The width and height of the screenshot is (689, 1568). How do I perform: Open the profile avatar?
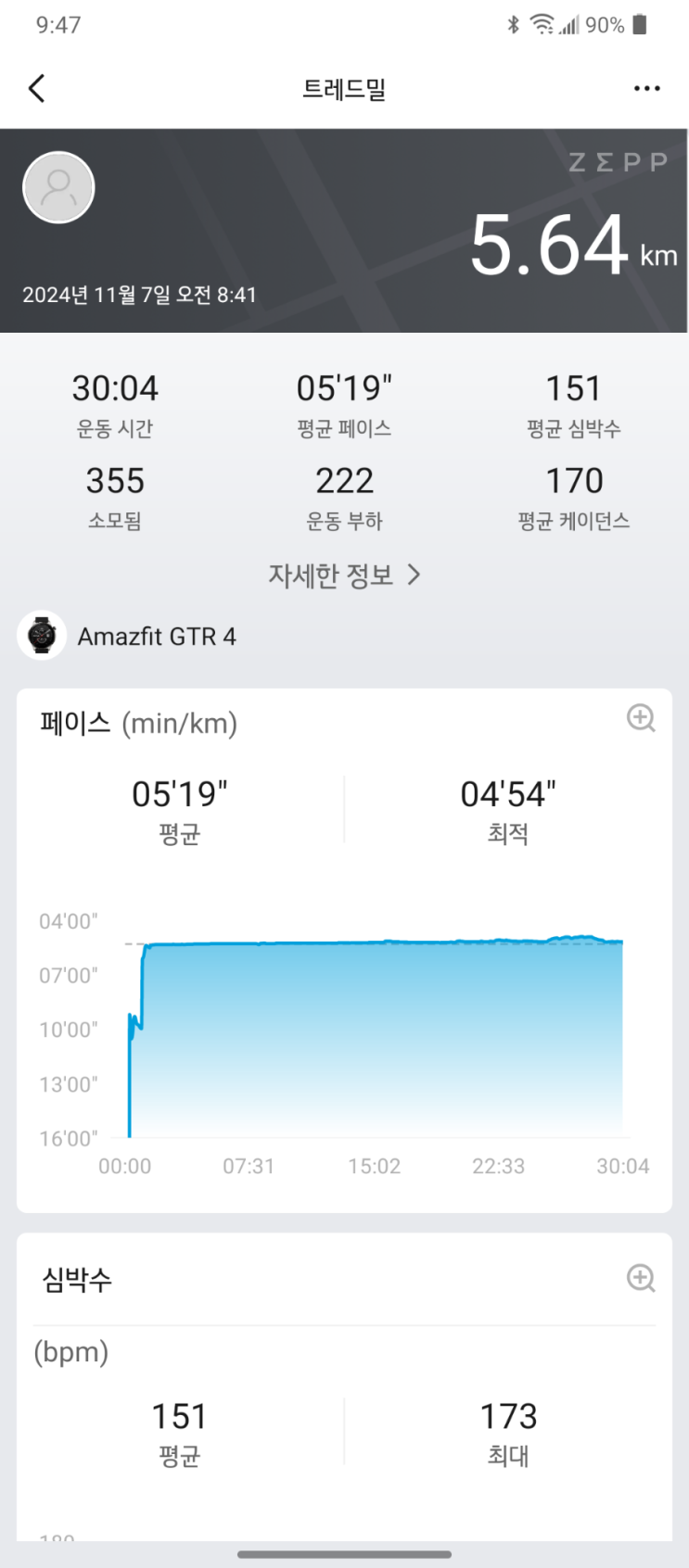pyautogui.click(x=58, y=187)
